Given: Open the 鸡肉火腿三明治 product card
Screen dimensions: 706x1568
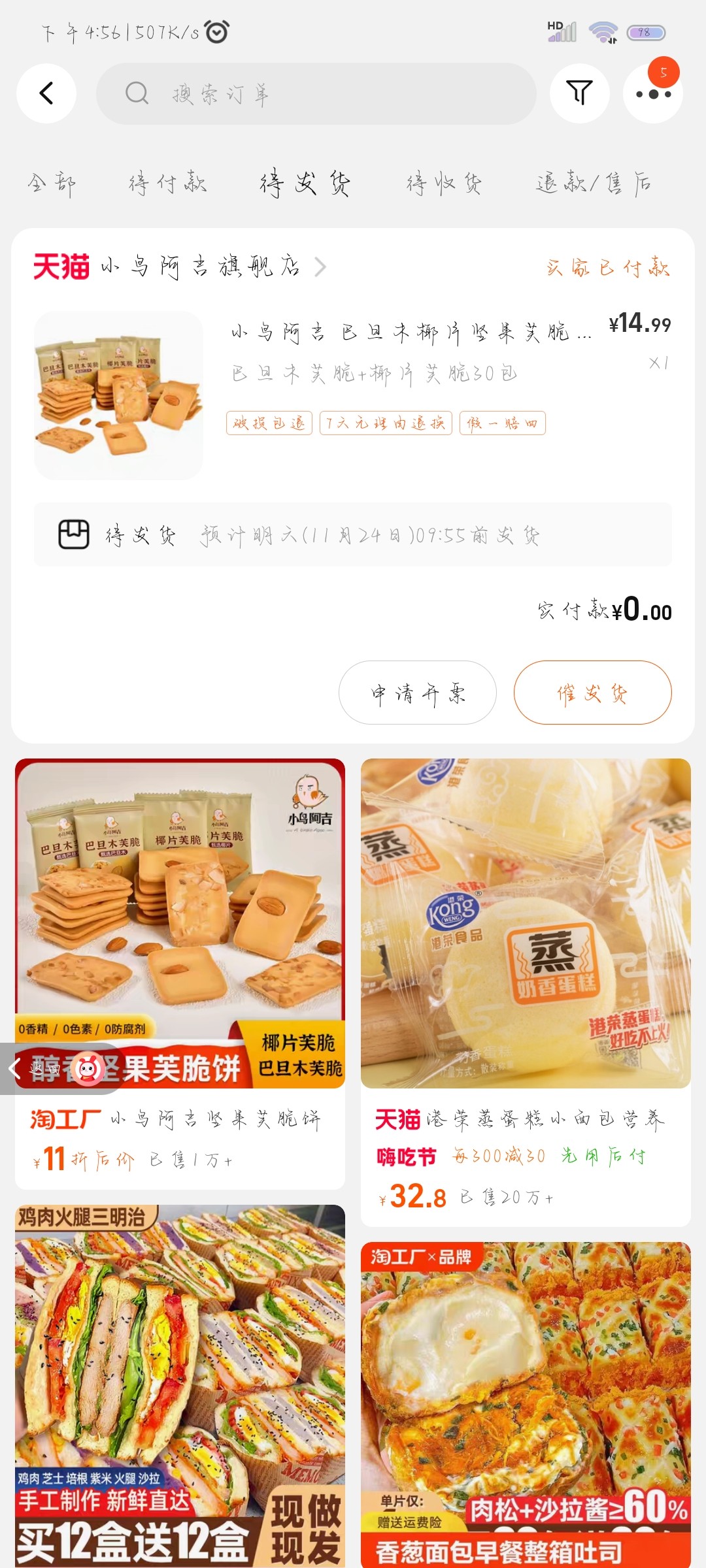Looking at the screenshot, I should pos(180,1385).
